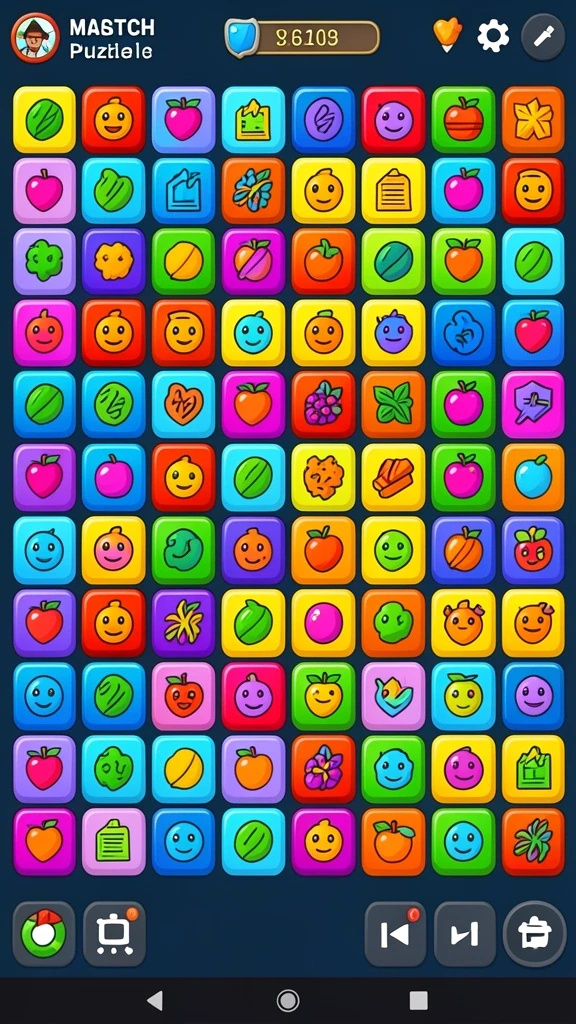Tap the skip-to-next button
This screenshot has height=1024, width=576.
tap(464, 935)
